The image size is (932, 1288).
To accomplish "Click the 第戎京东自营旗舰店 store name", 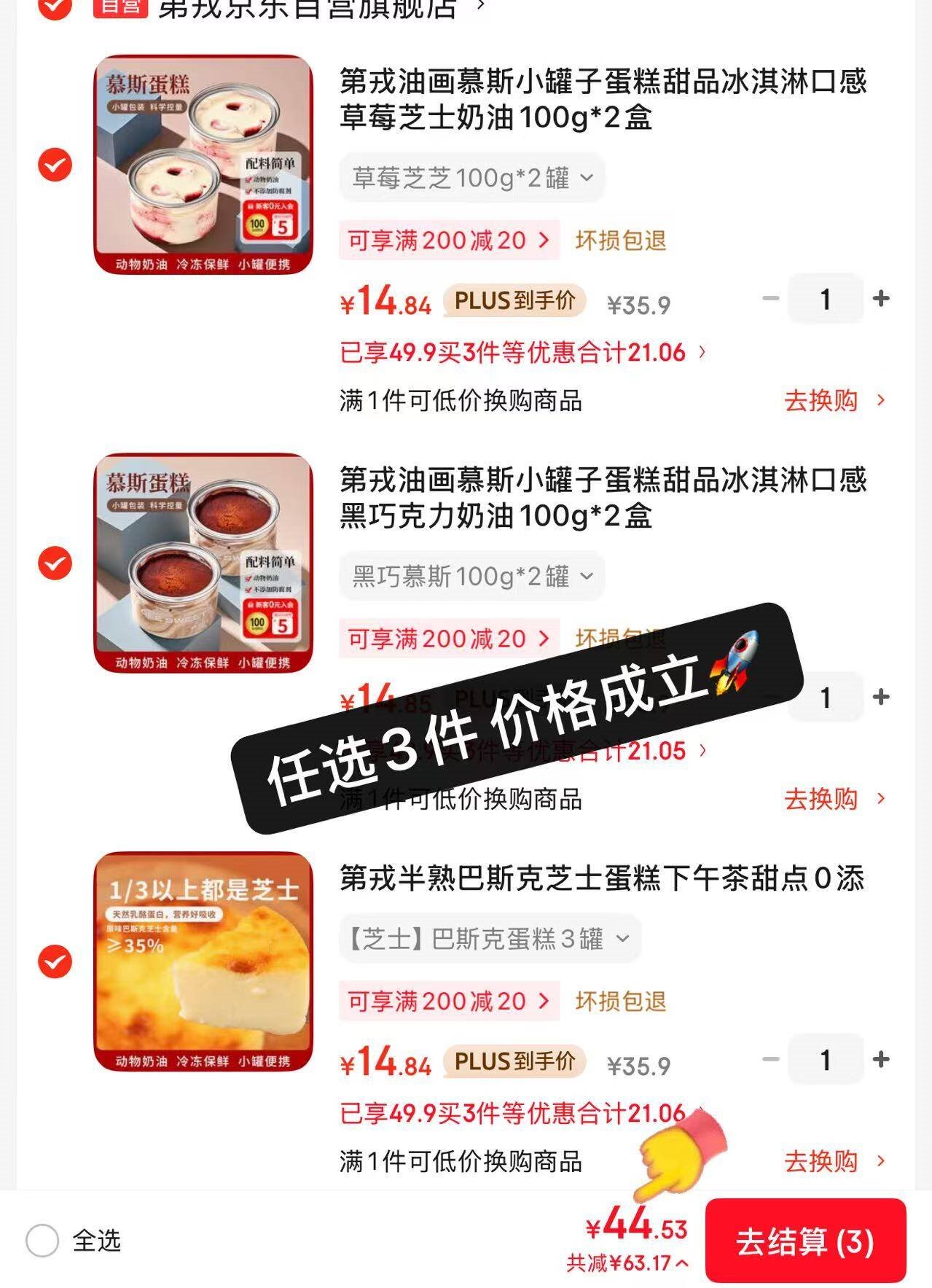I will click(x=306, y=7).
